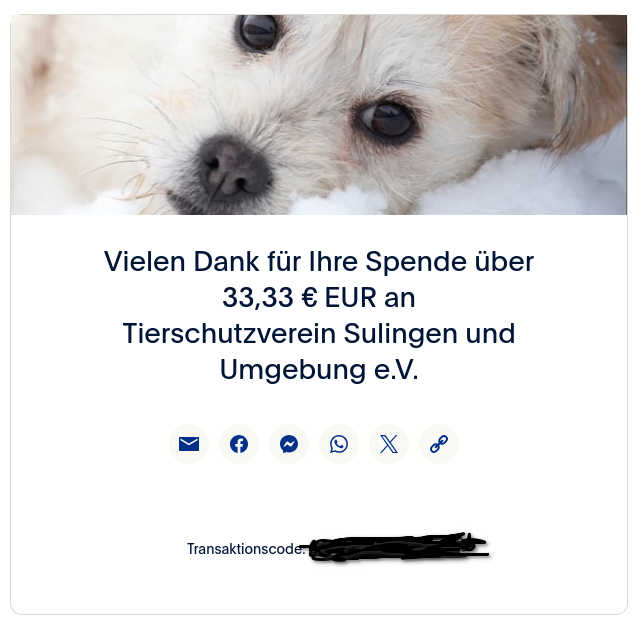Share the donation on Facebook

click(x=239, y=444)
